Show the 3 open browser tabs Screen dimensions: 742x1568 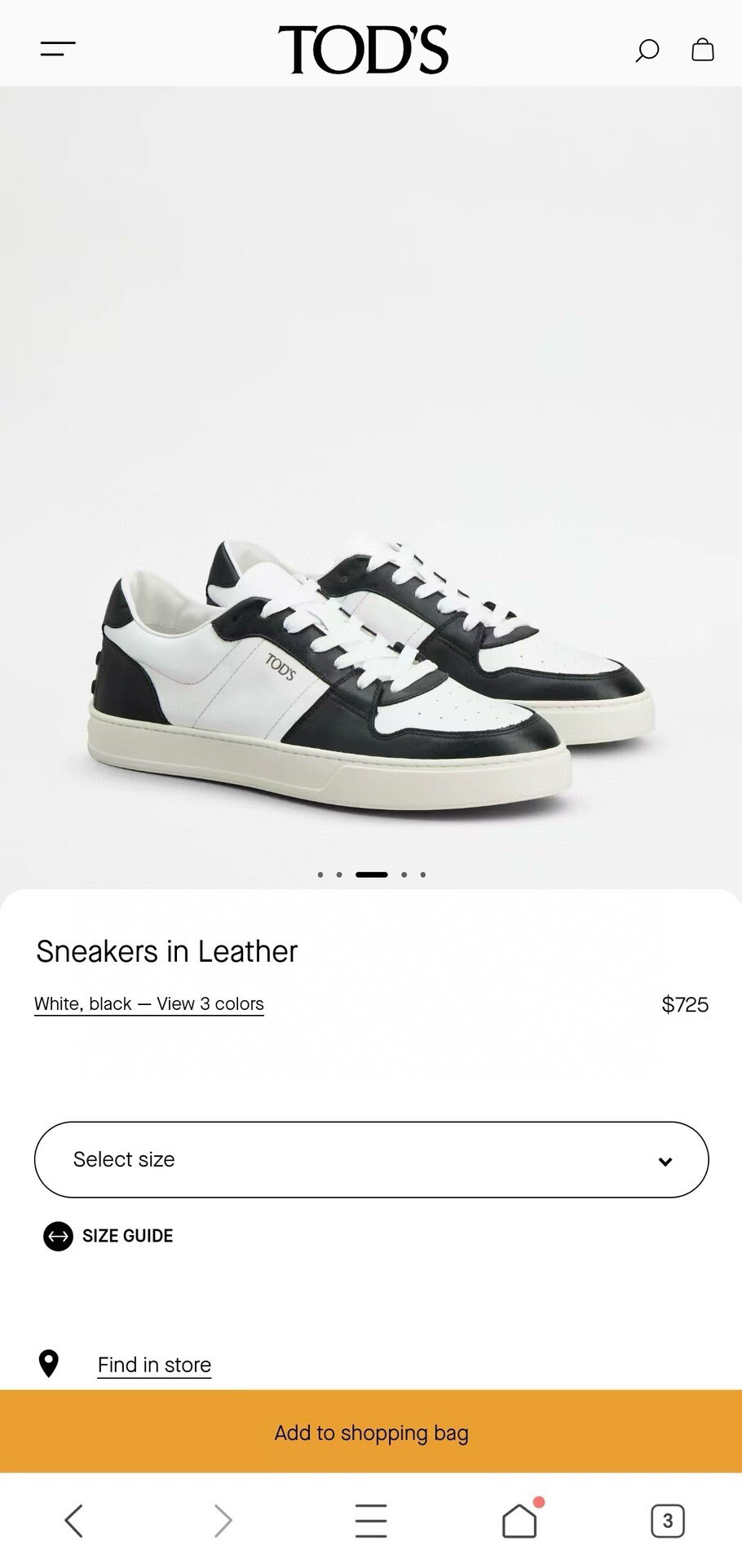667,1521
